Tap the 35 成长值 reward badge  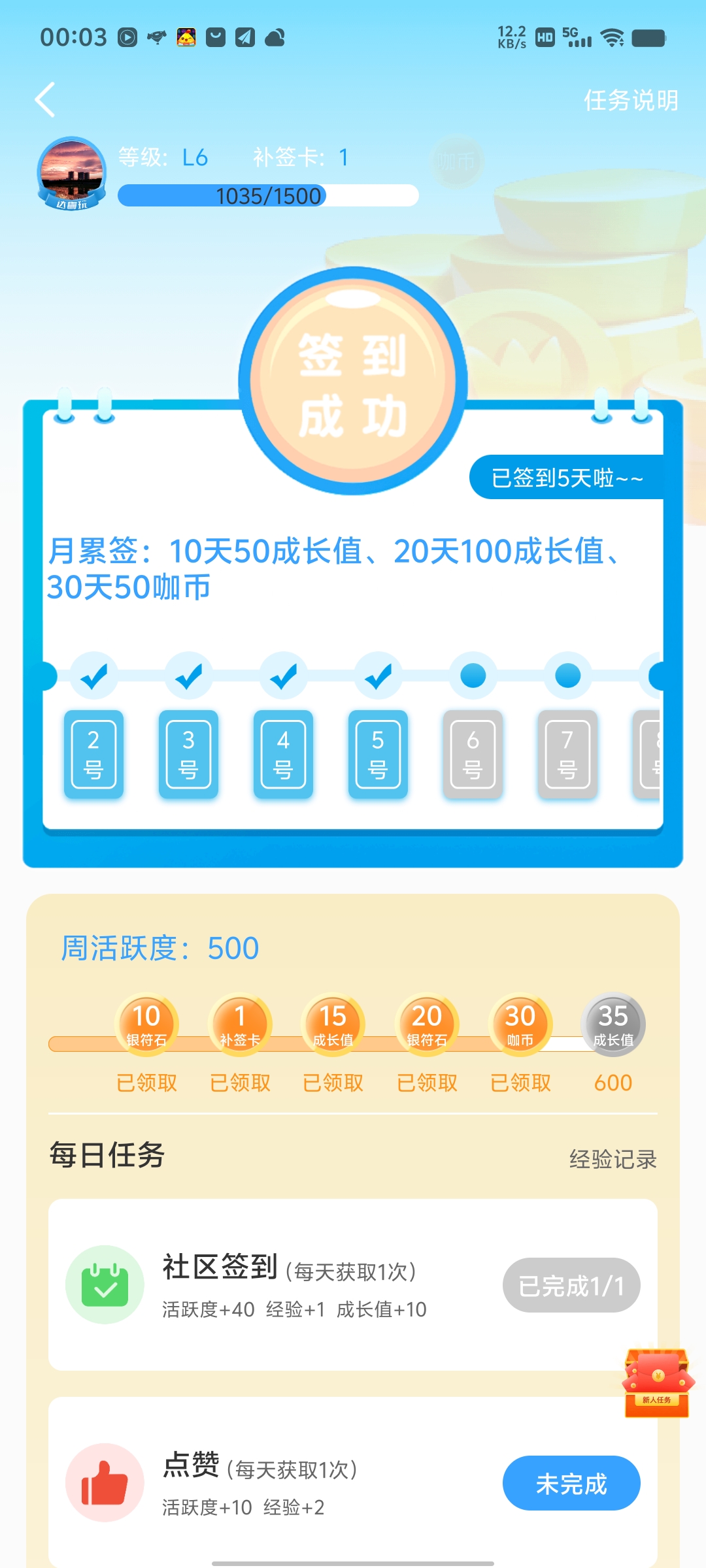coord(613,1024)
